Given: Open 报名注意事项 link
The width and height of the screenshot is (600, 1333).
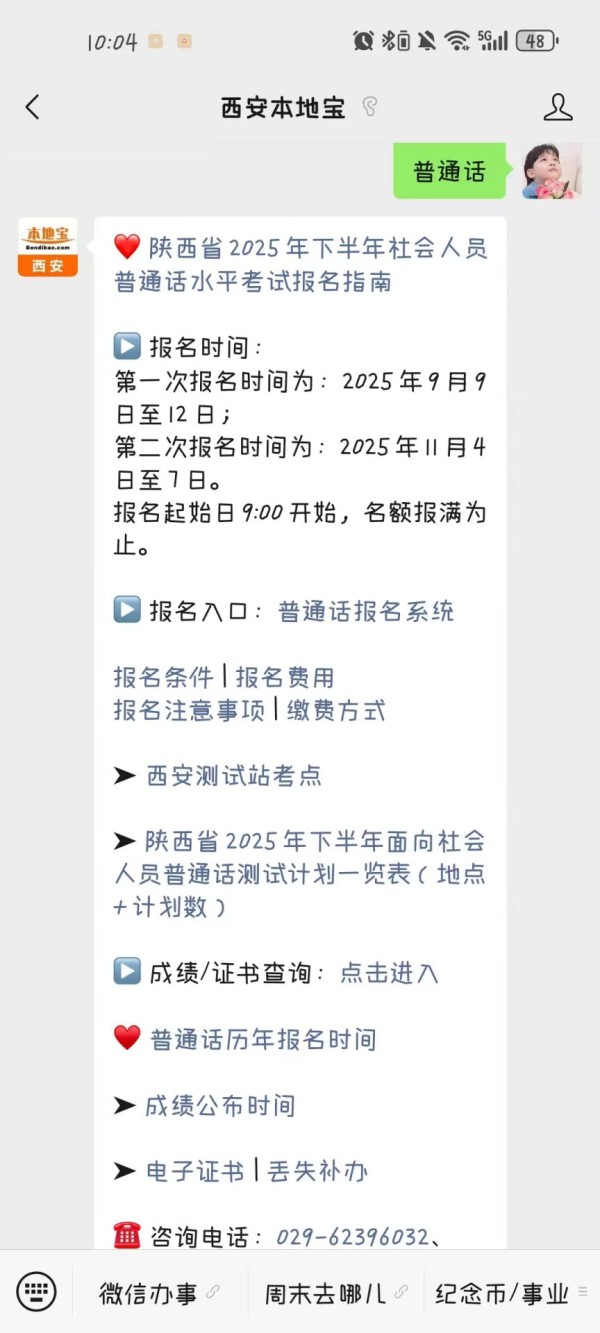Looking at the screenshot, I should click(x=190, y=710).
